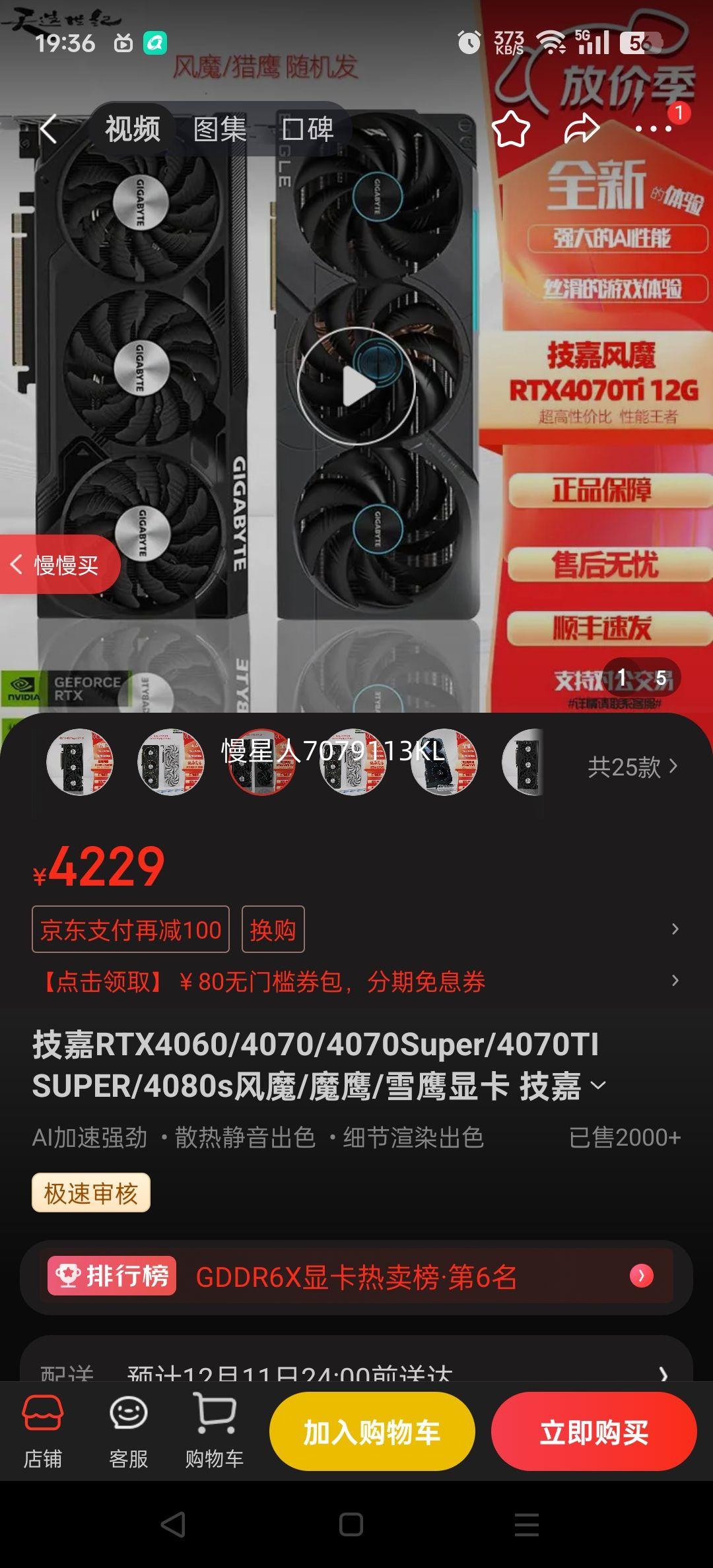713x1568 pixels.
Task: Share the product via the share arrow icon
Action: click(x=580, y=127)
